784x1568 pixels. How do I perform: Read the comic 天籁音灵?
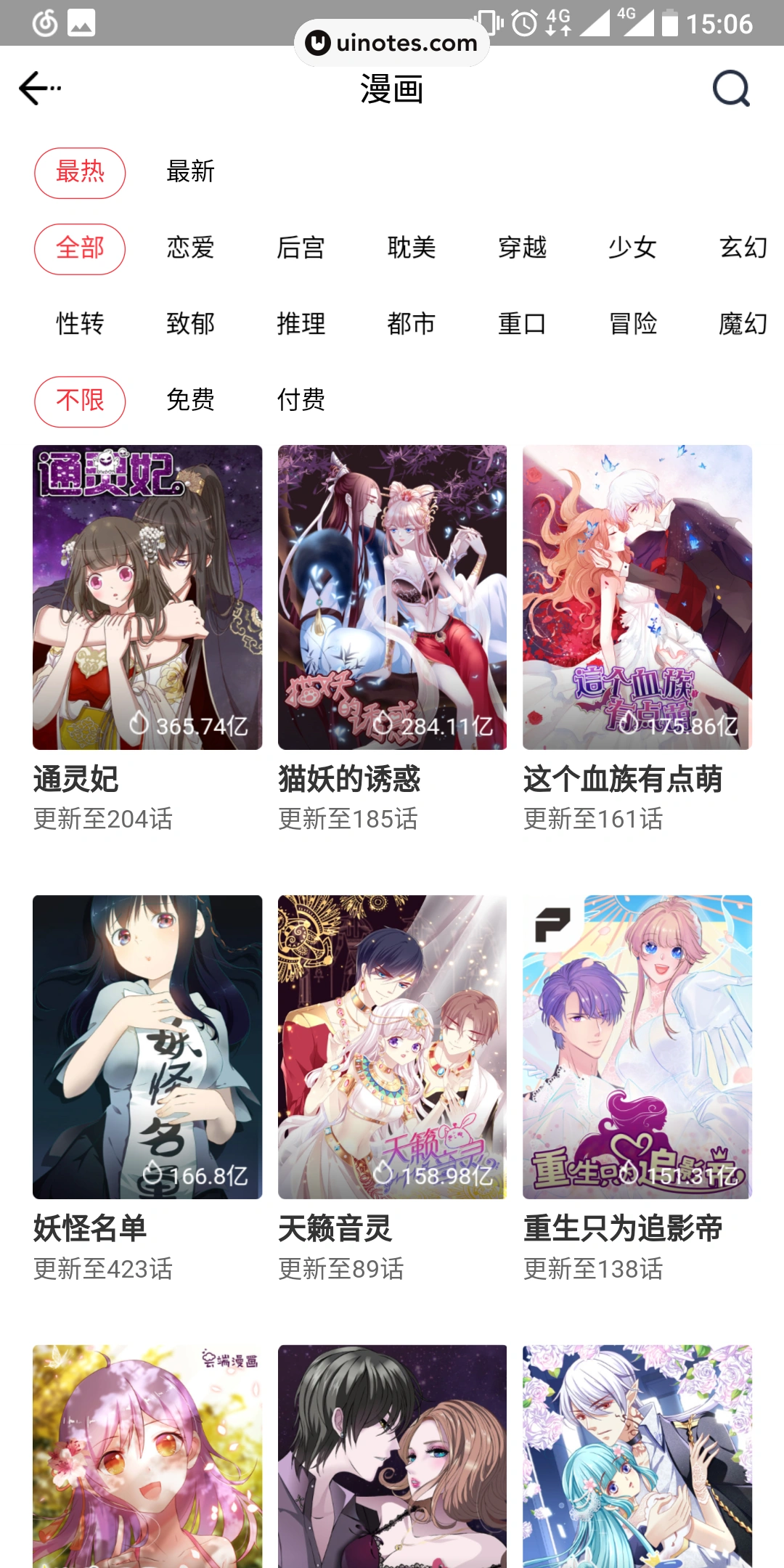(392, 1047)
